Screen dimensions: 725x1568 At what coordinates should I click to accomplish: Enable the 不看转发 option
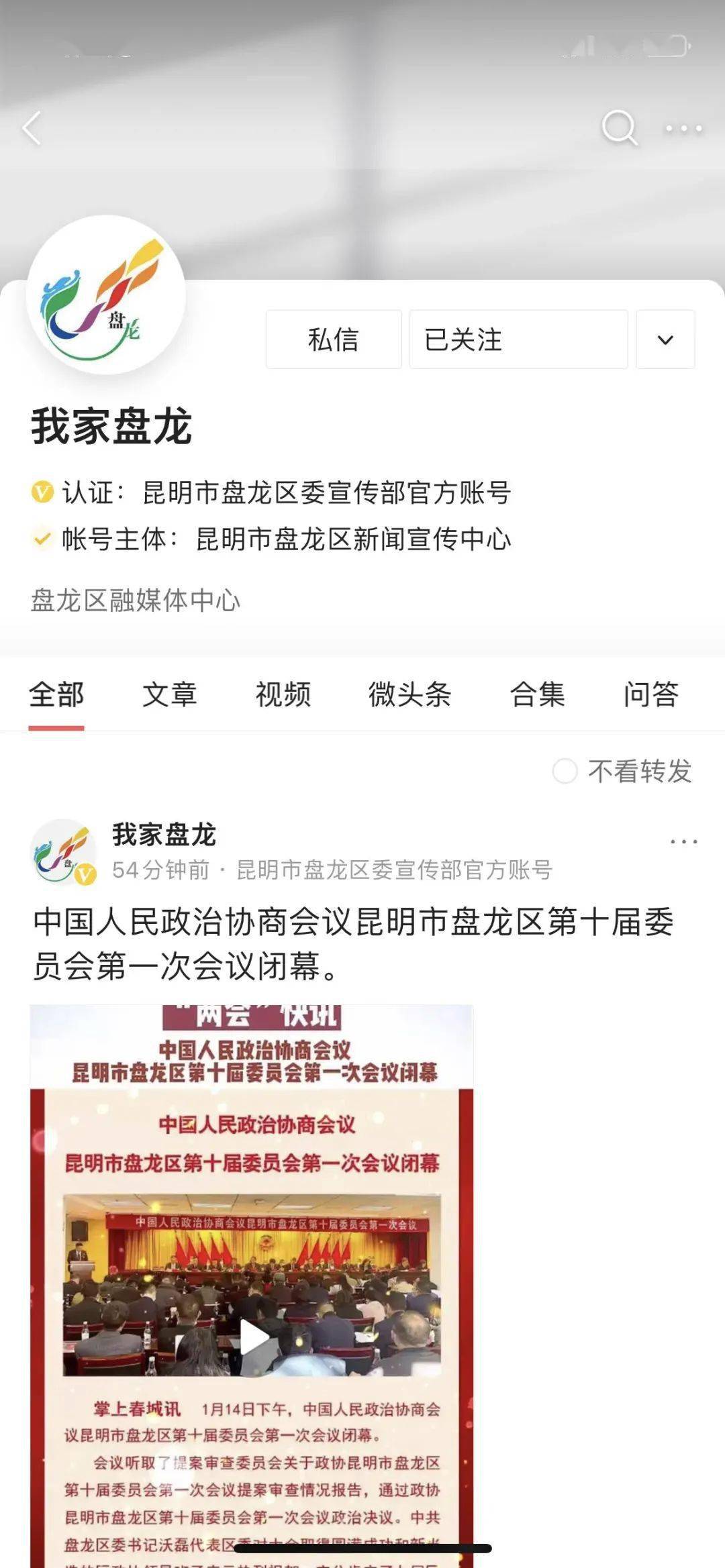622,771
